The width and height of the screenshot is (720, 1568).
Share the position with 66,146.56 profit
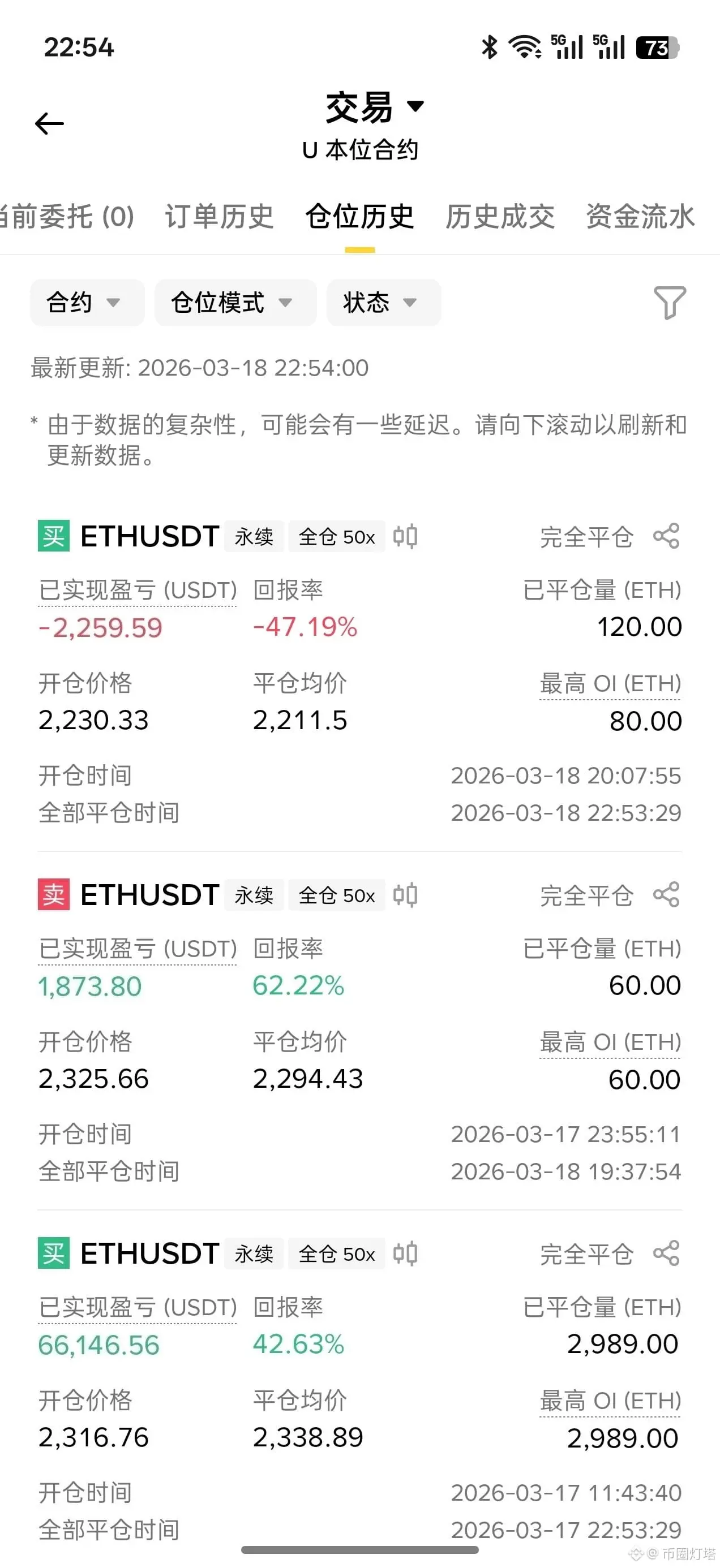coord(666,1253)
